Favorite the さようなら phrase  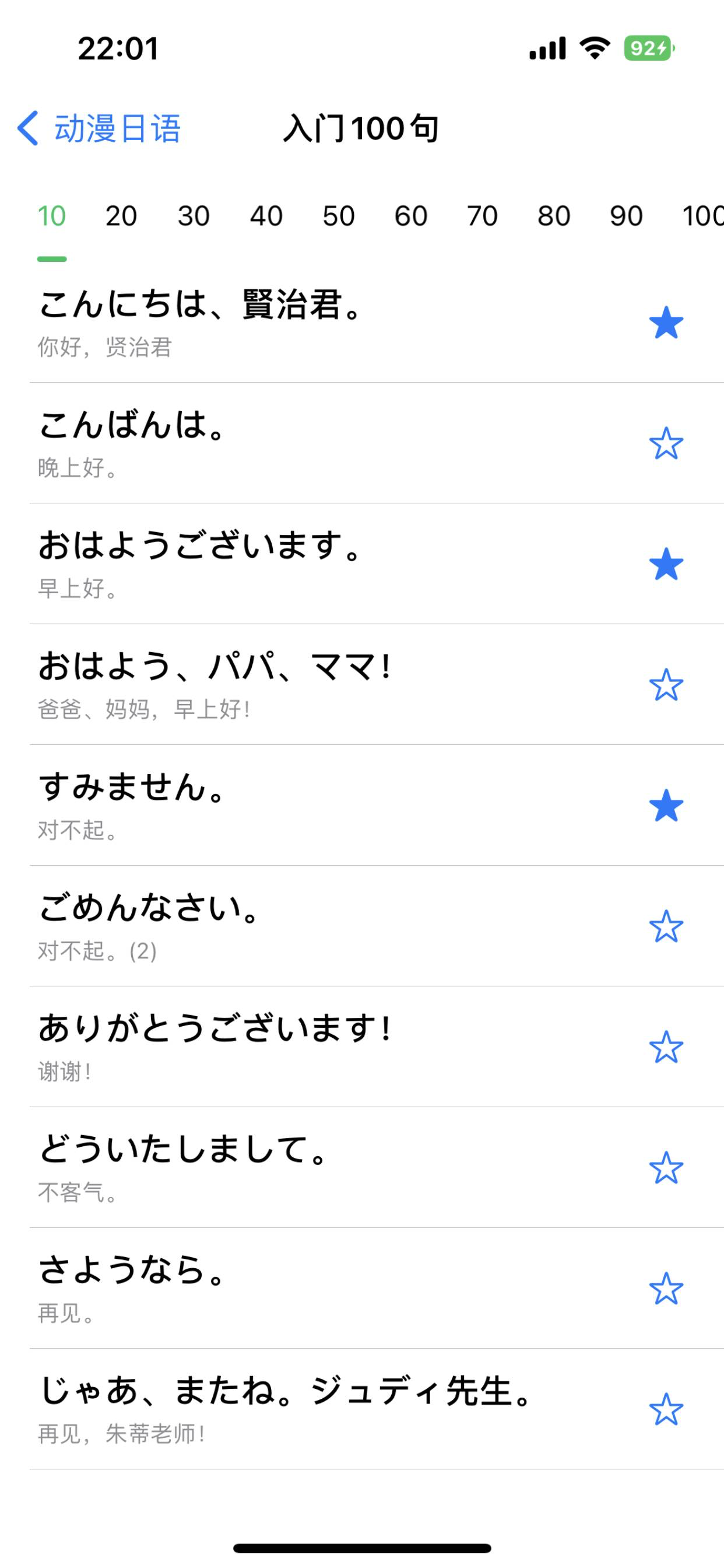click(x=666, y=1289)
